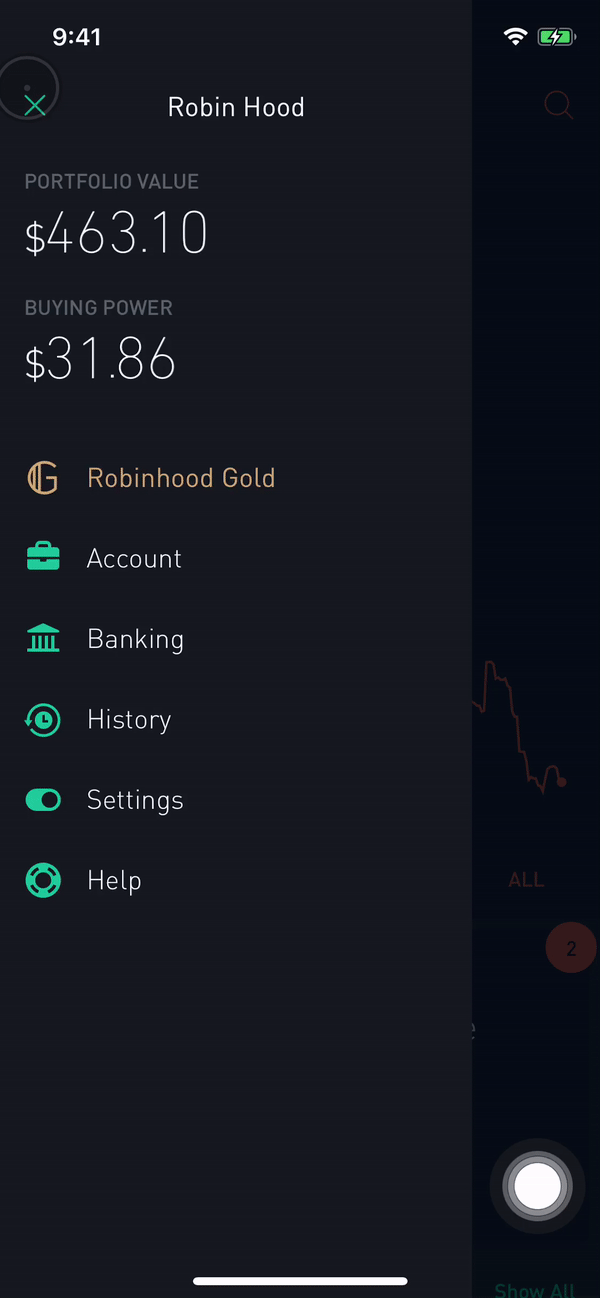View transaction History
The width and height of the screenshot is (600, 1298).
(x=129, y=720)
